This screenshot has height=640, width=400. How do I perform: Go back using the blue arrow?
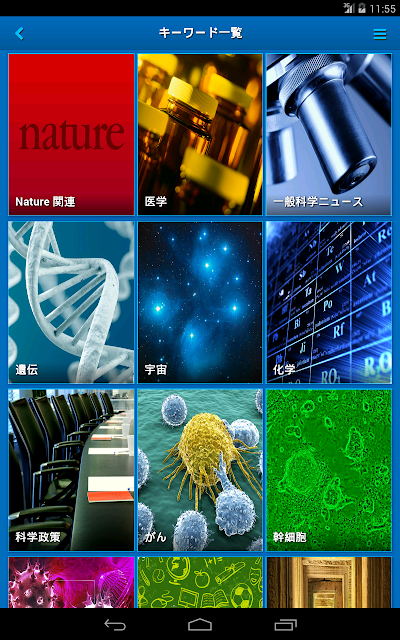19,33
